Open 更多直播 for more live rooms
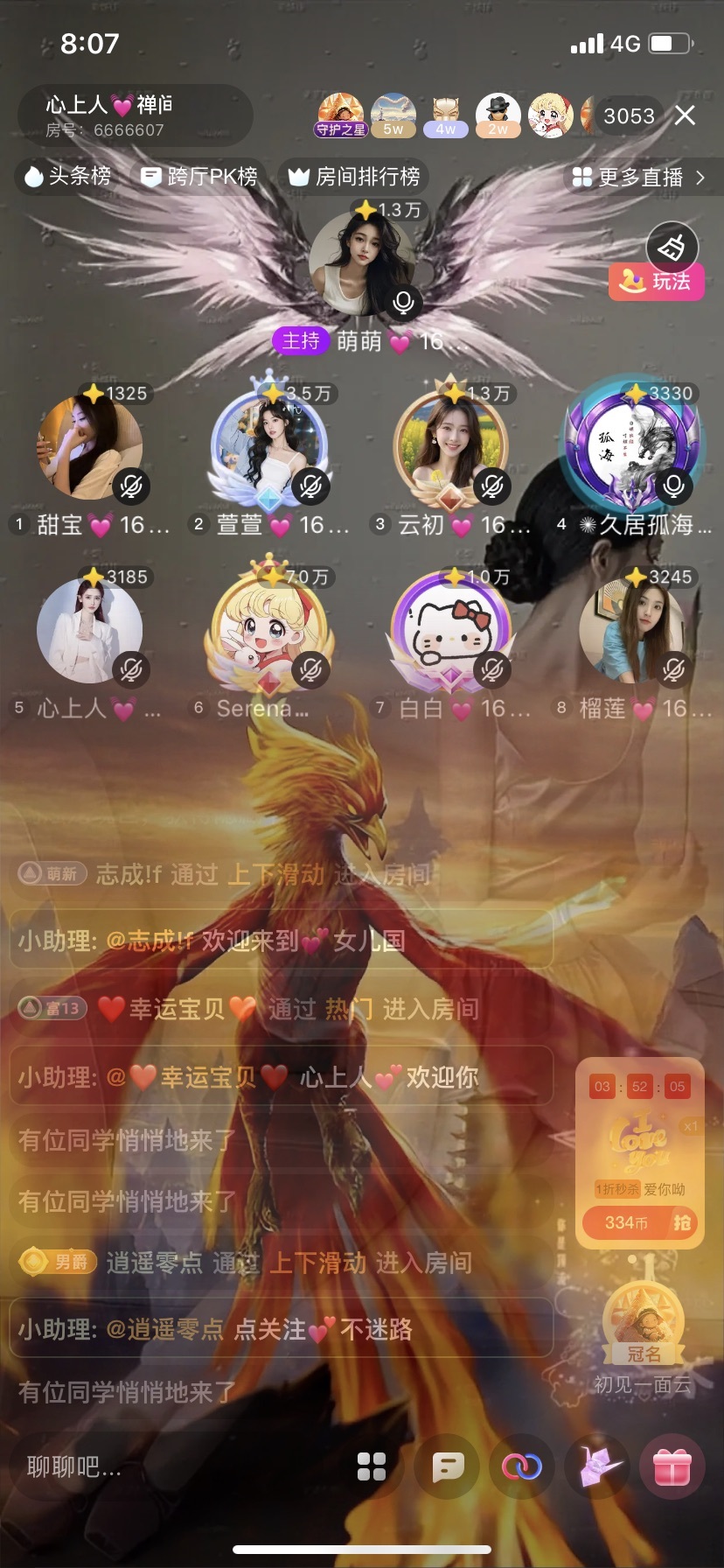 (x=638, y=178)
